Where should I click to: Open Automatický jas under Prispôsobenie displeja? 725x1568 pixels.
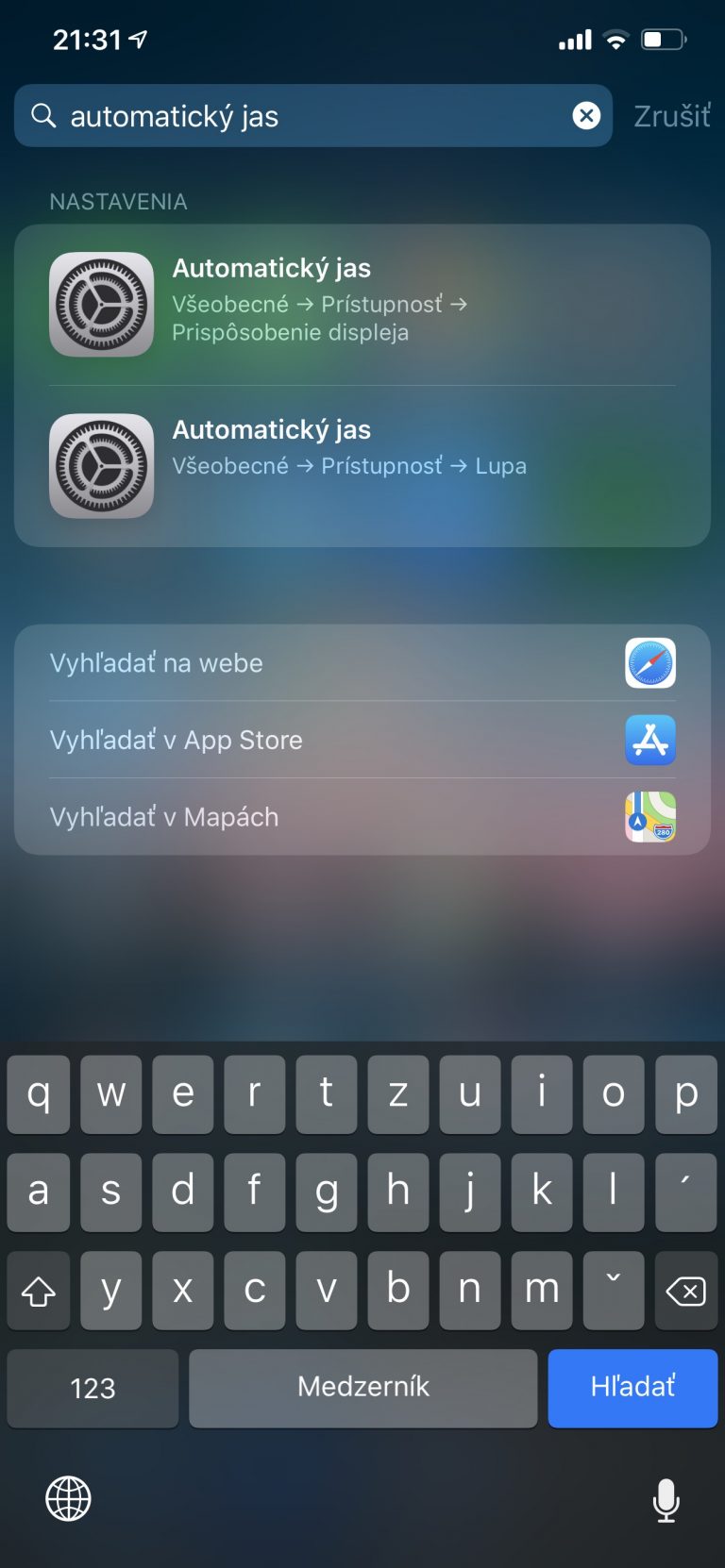click(x=362, y=304)
